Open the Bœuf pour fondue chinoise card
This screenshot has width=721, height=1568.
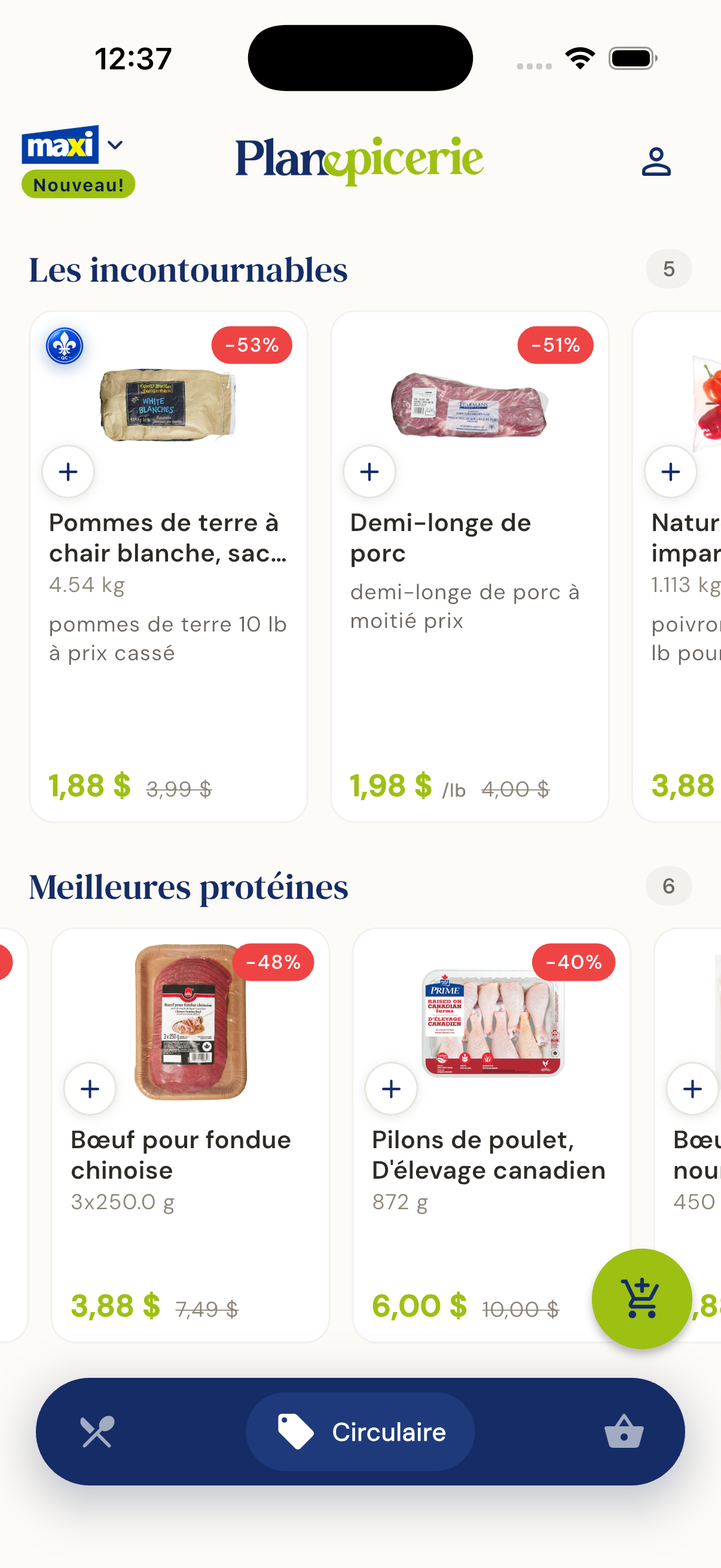[x=191, y=1134]
